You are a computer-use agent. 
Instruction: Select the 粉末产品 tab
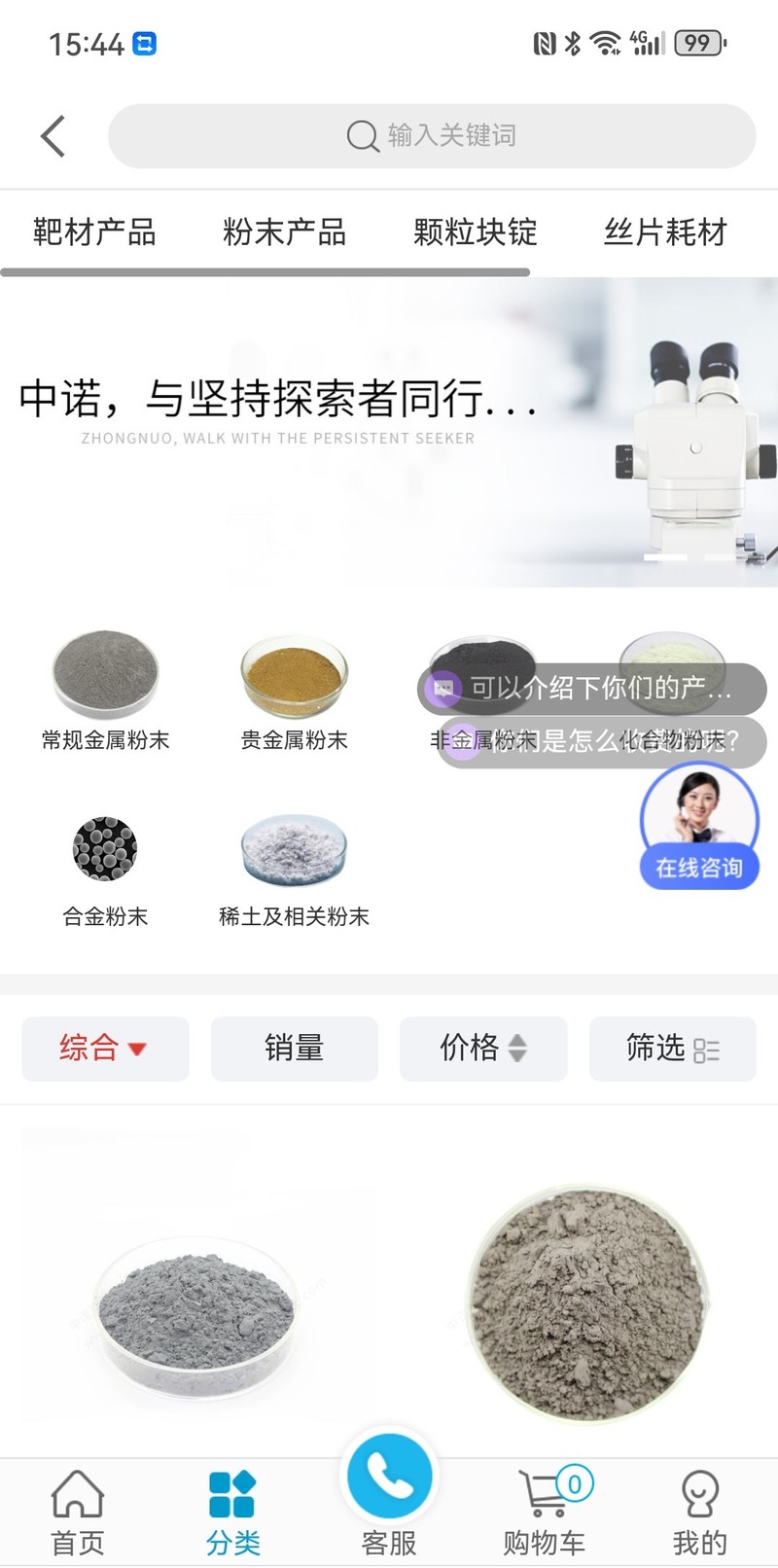tap(284, 232)
